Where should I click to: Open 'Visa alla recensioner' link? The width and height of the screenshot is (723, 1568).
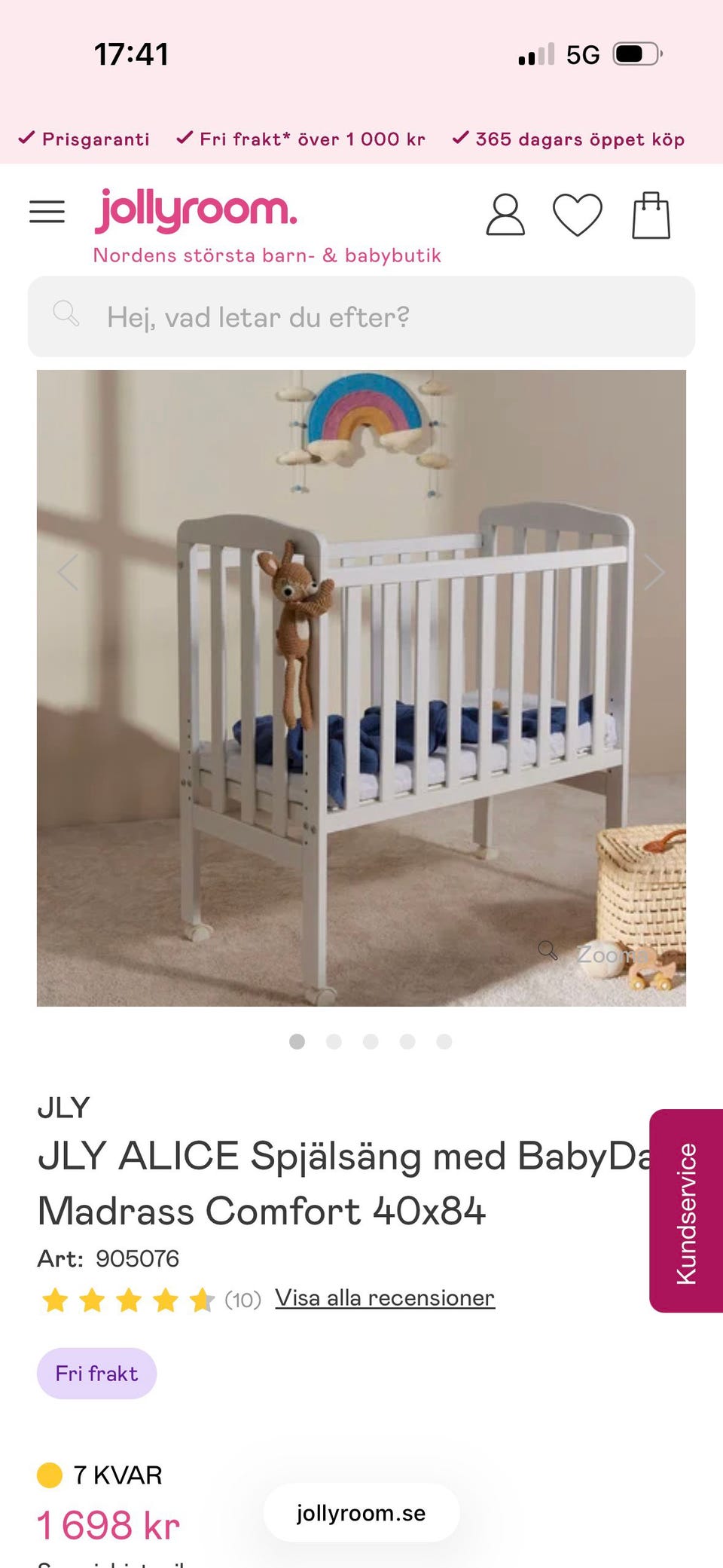[x=385, y=1297]
